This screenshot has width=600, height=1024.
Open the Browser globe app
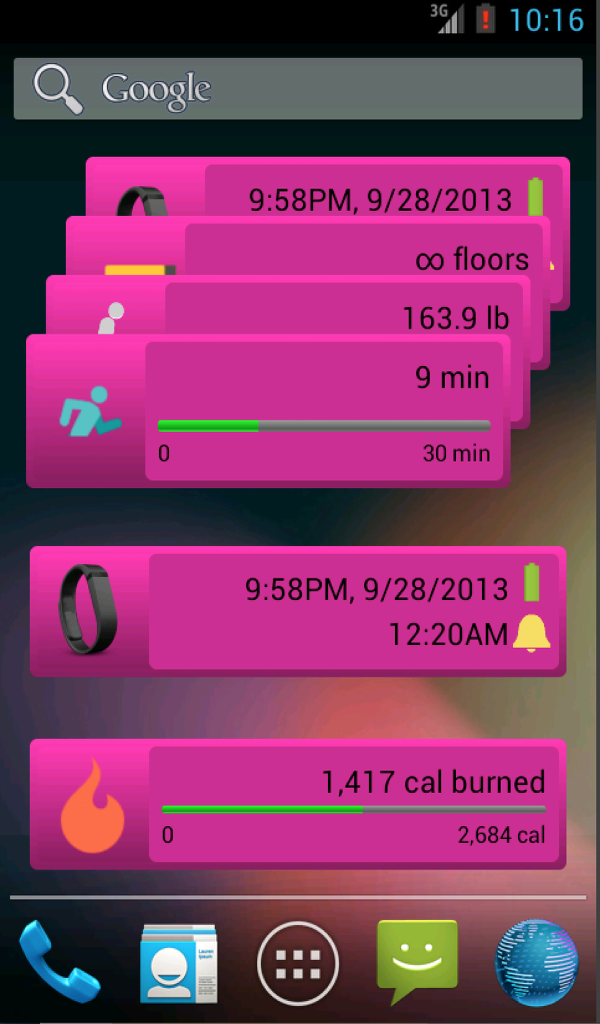coord(537,962)
